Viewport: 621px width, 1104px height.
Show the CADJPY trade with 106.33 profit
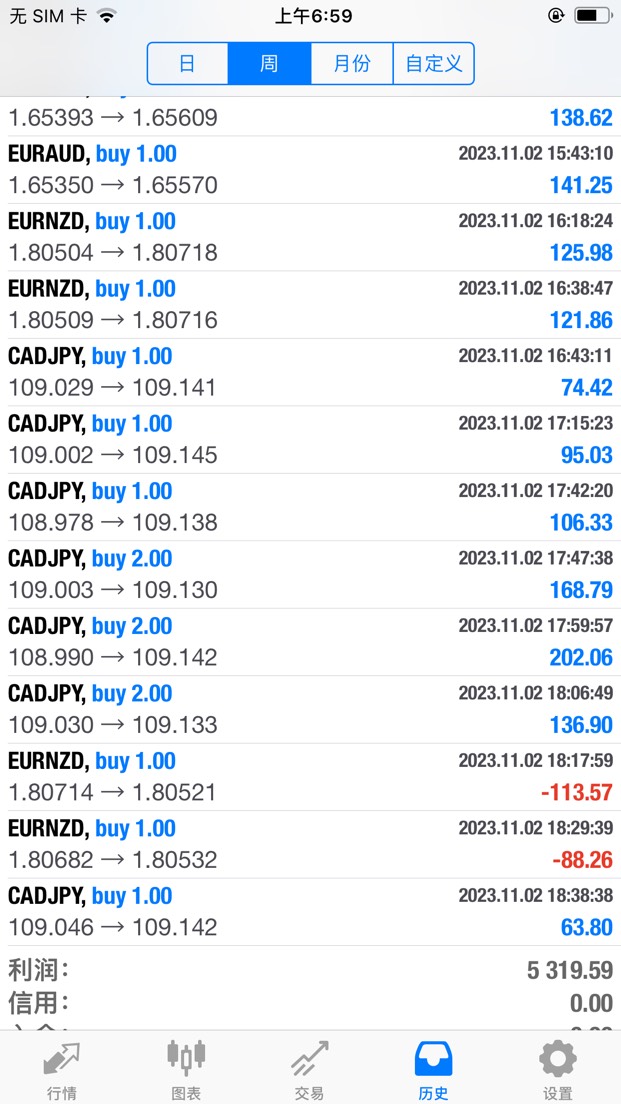click(310, 507)
